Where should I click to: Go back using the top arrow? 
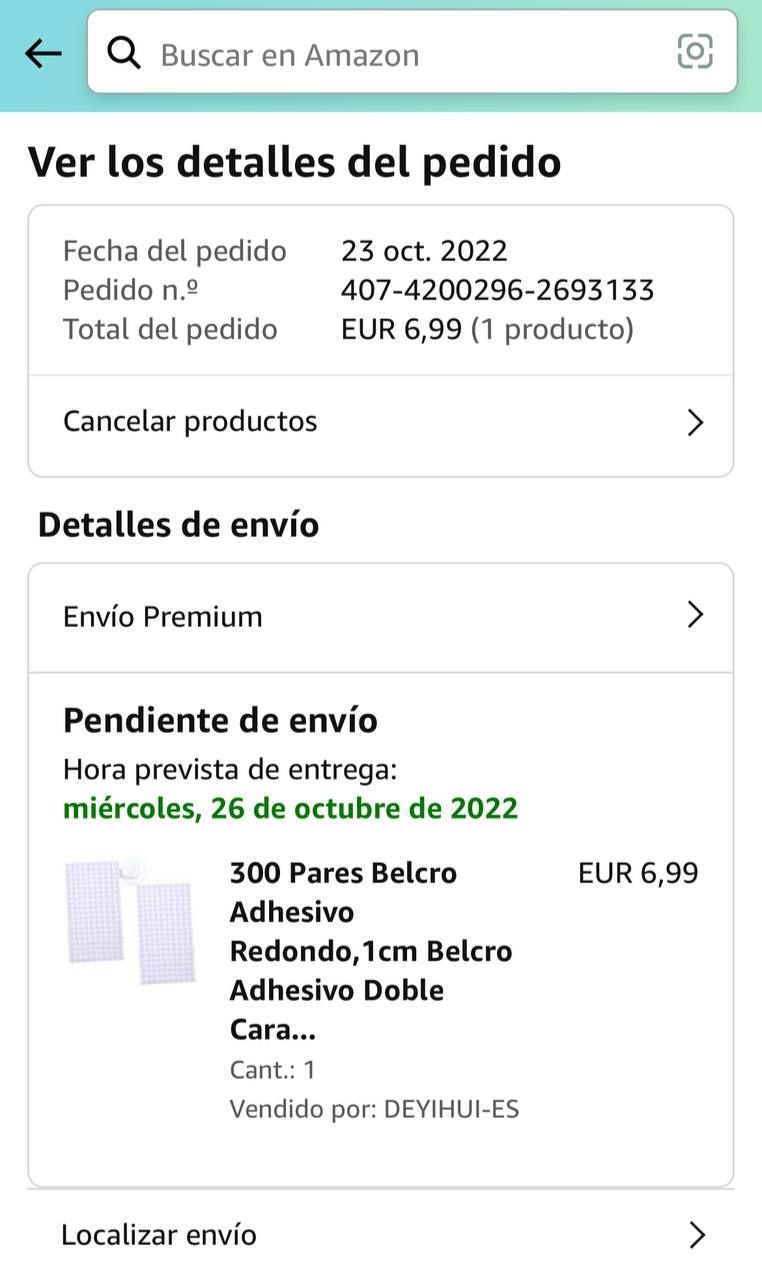43,54
